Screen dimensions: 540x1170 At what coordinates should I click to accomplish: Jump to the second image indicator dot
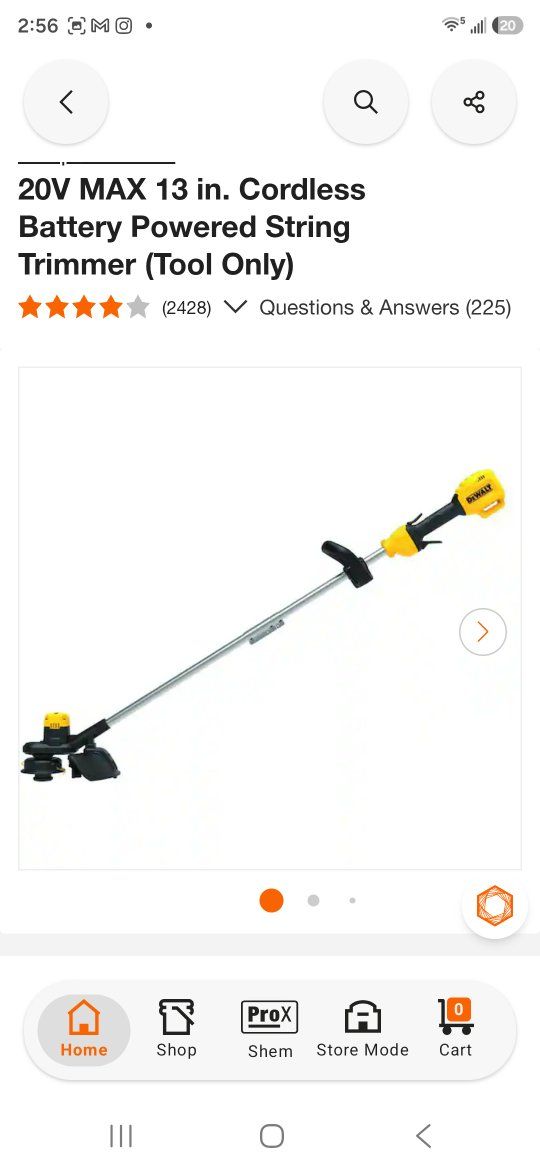(313, 901)
